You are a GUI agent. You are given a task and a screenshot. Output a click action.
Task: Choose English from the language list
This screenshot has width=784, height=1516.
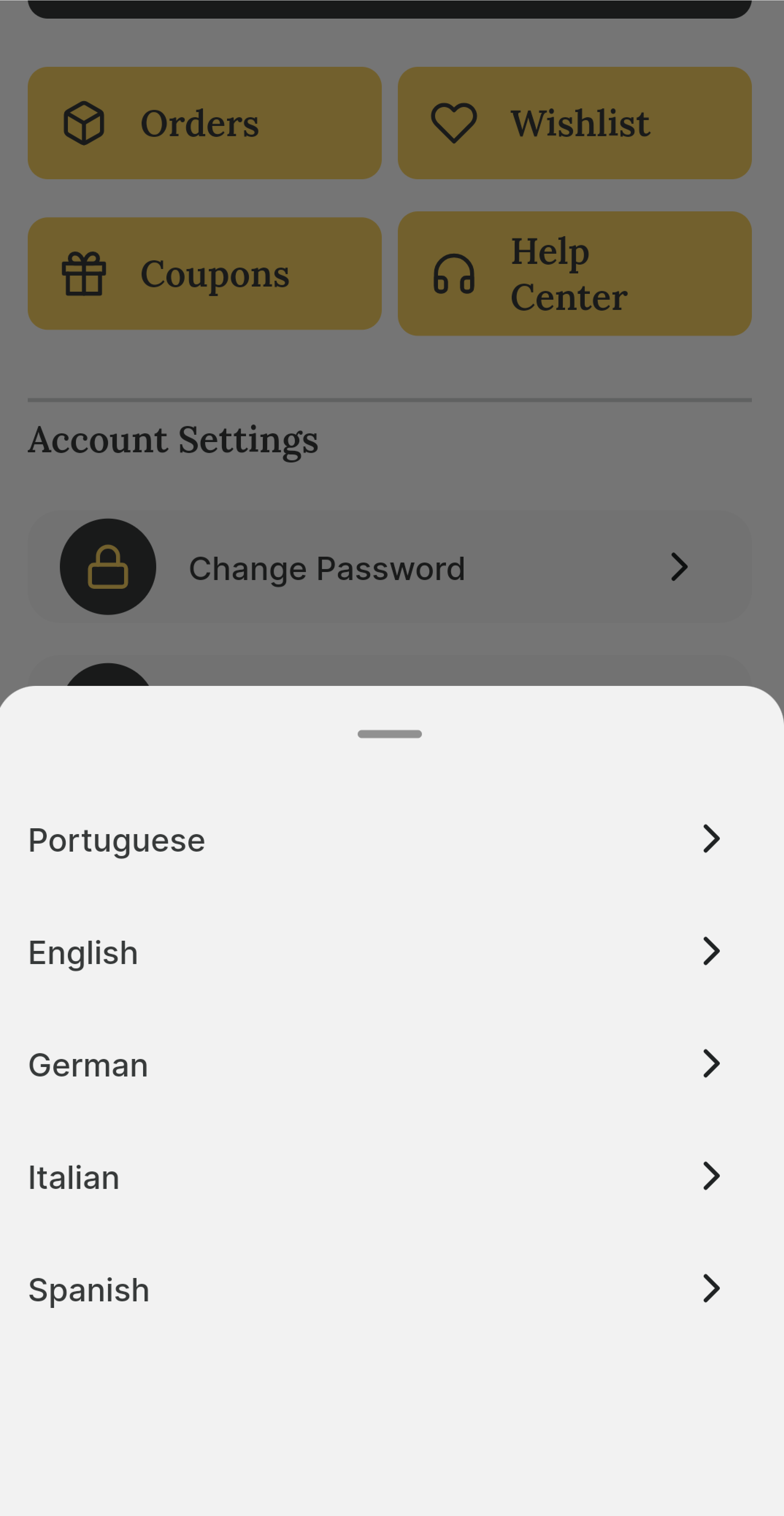click(377, 952)
